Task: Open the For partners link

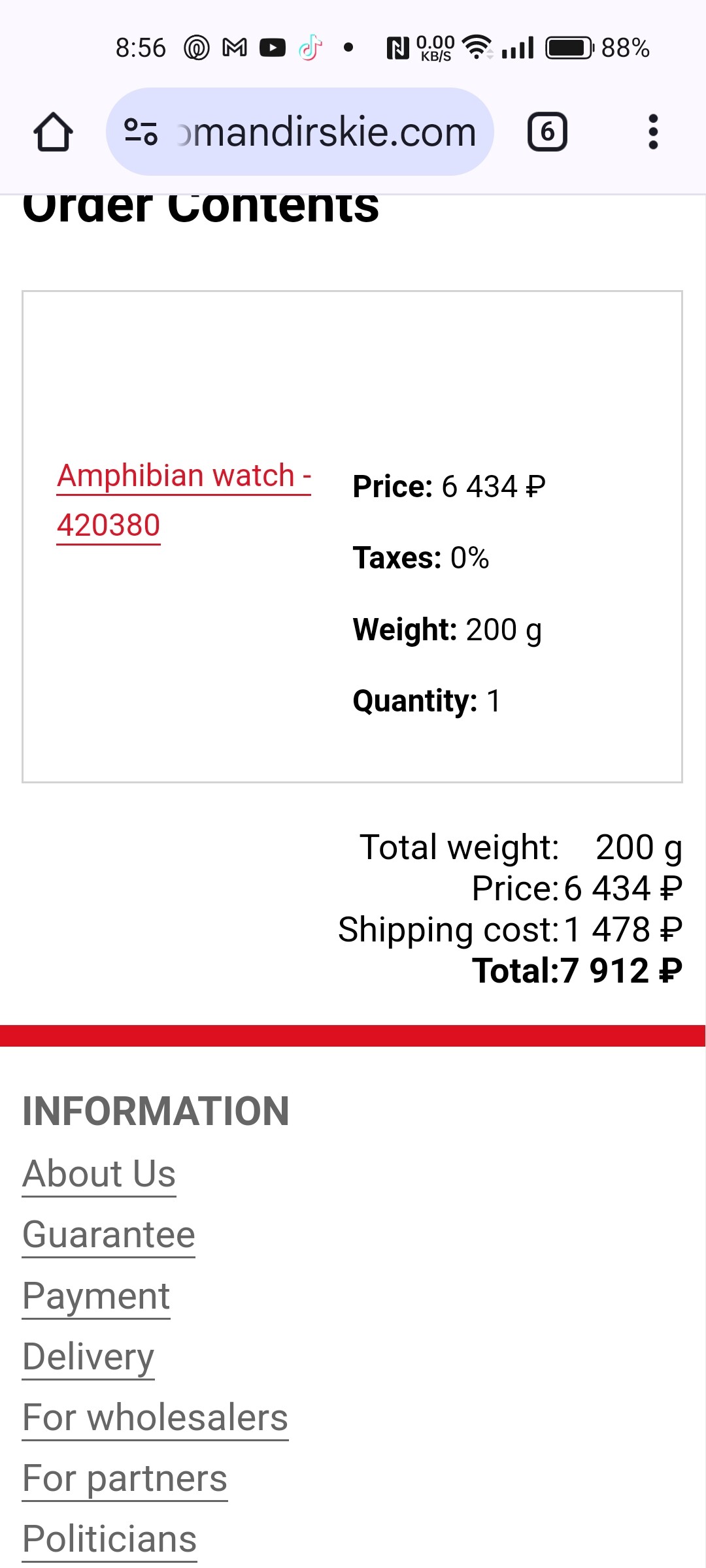Action: pyautogui.click(x=125, y=1478)
